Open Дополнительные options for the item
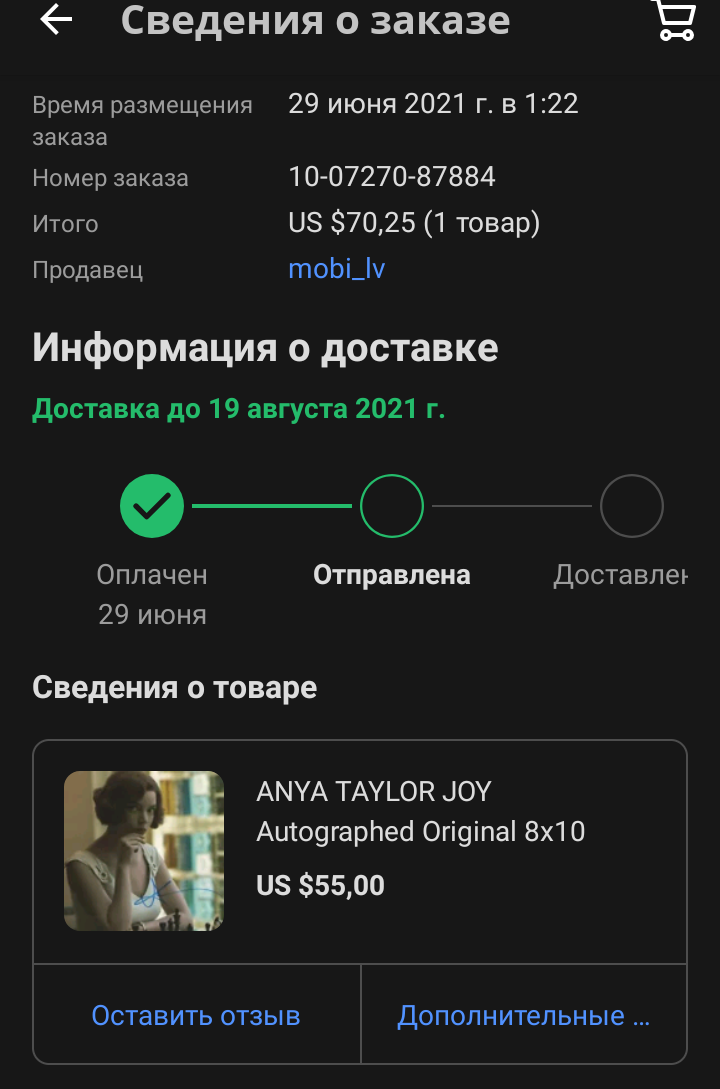 [x=524, y=1016]
